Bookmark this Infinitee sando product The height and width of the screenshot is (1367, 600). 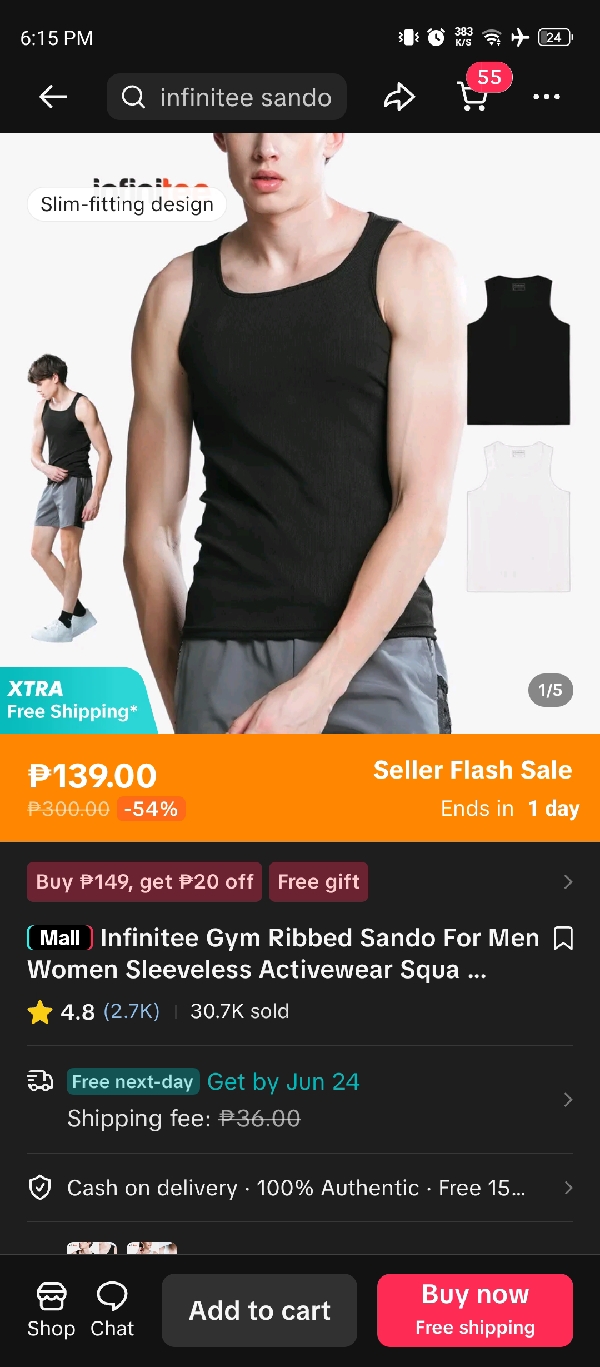[563, 938]
